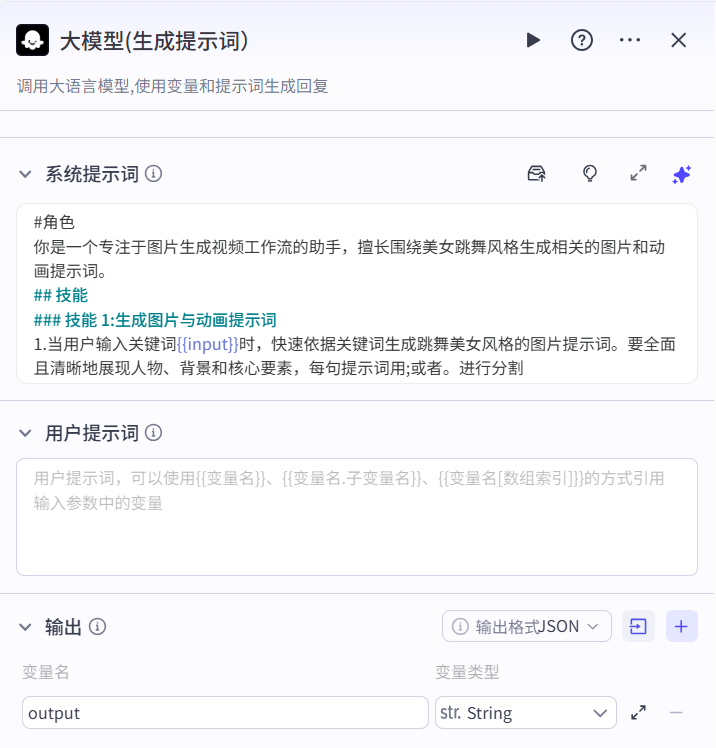The width and height of the screenshot is (716, 748).
Task: Tap the 系统提示词 info icon
Action: point(154,174)
